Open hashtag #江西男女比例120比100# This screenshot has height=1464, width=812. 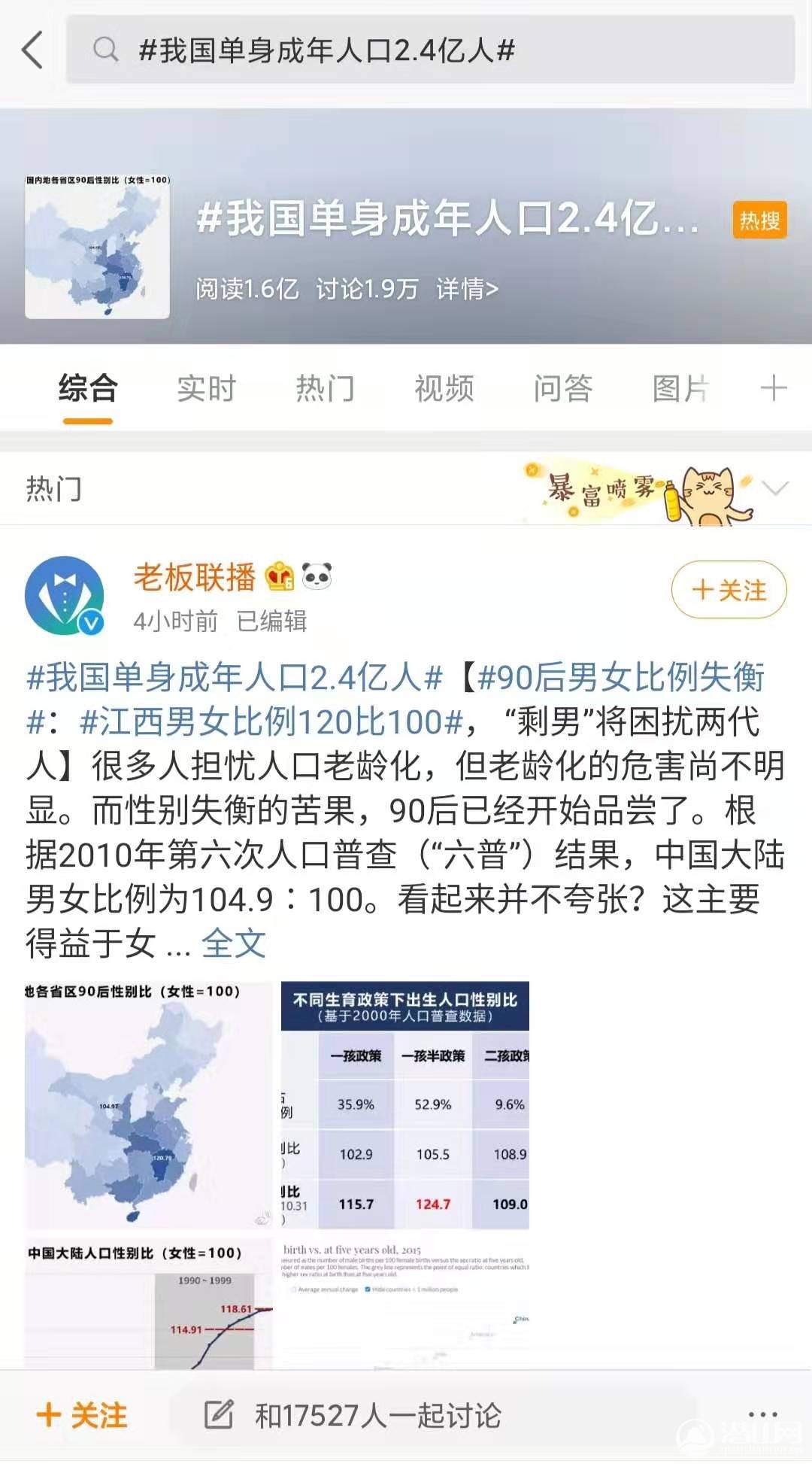pos(271,722)
